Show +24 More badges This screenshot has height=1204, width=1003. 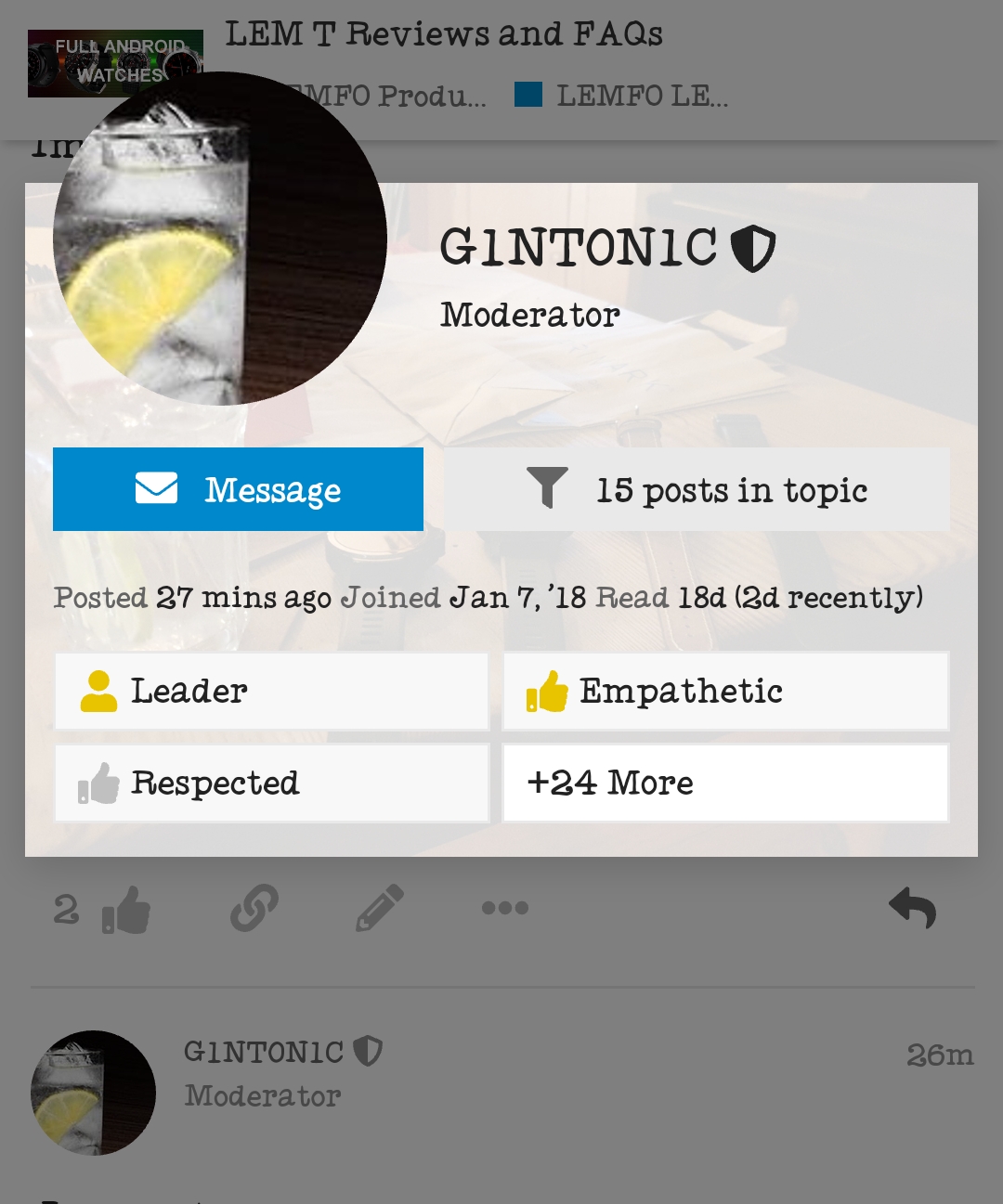pos(725,783)
